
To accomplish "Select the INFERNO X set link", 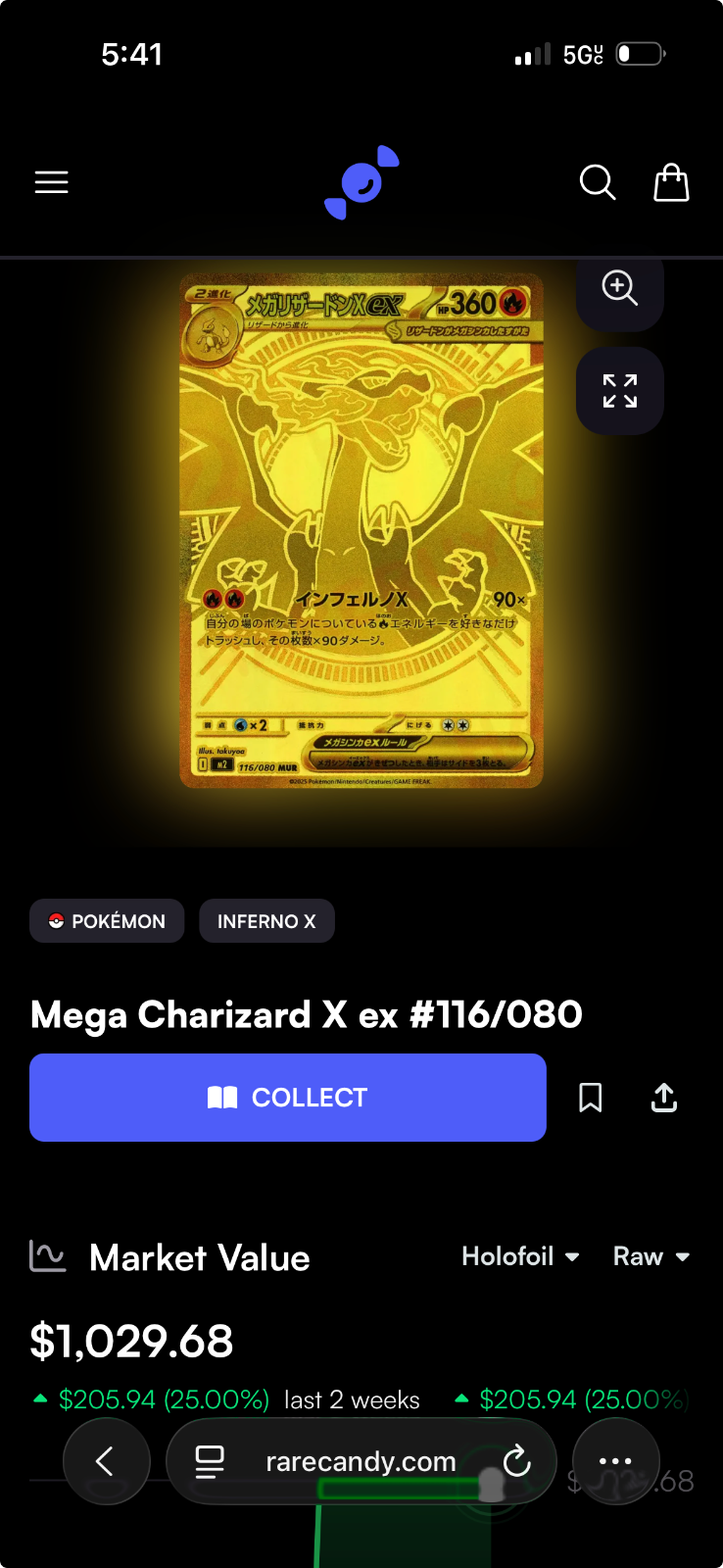I will coord(266,920).
